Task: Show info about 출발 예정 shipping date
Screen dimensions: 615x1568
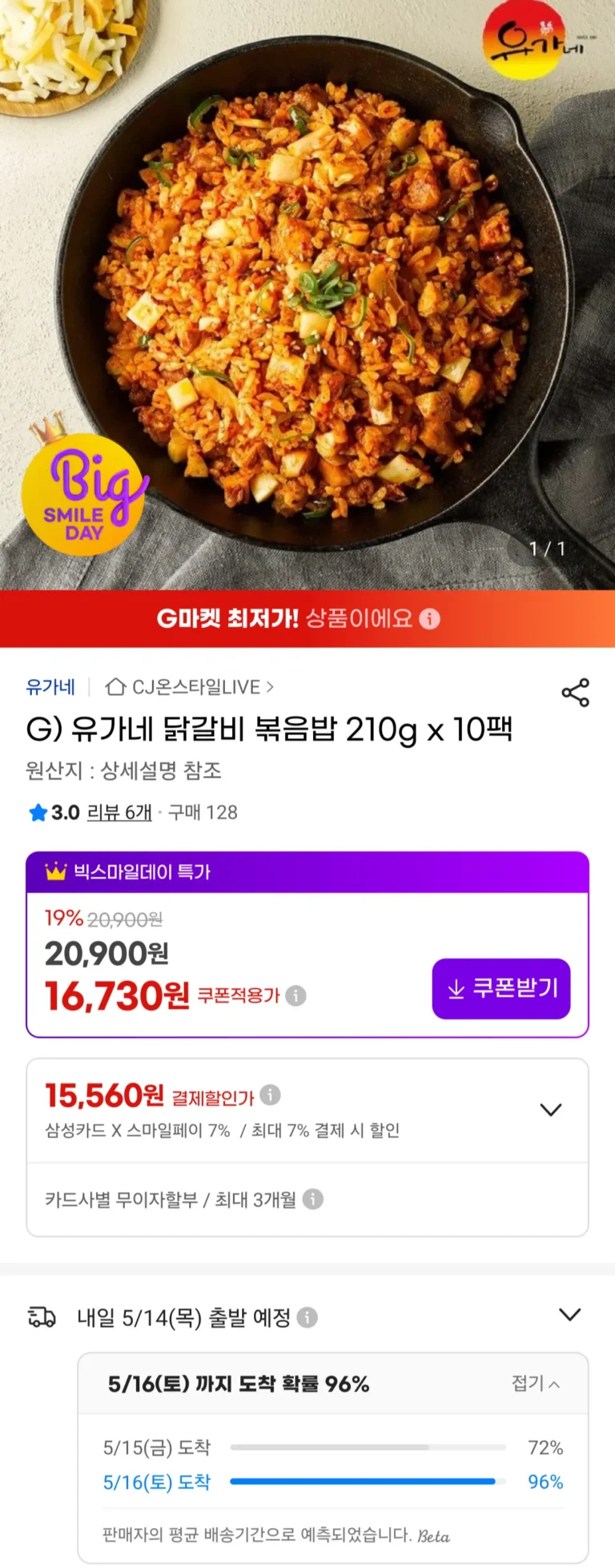Action: pos(307,1317)
